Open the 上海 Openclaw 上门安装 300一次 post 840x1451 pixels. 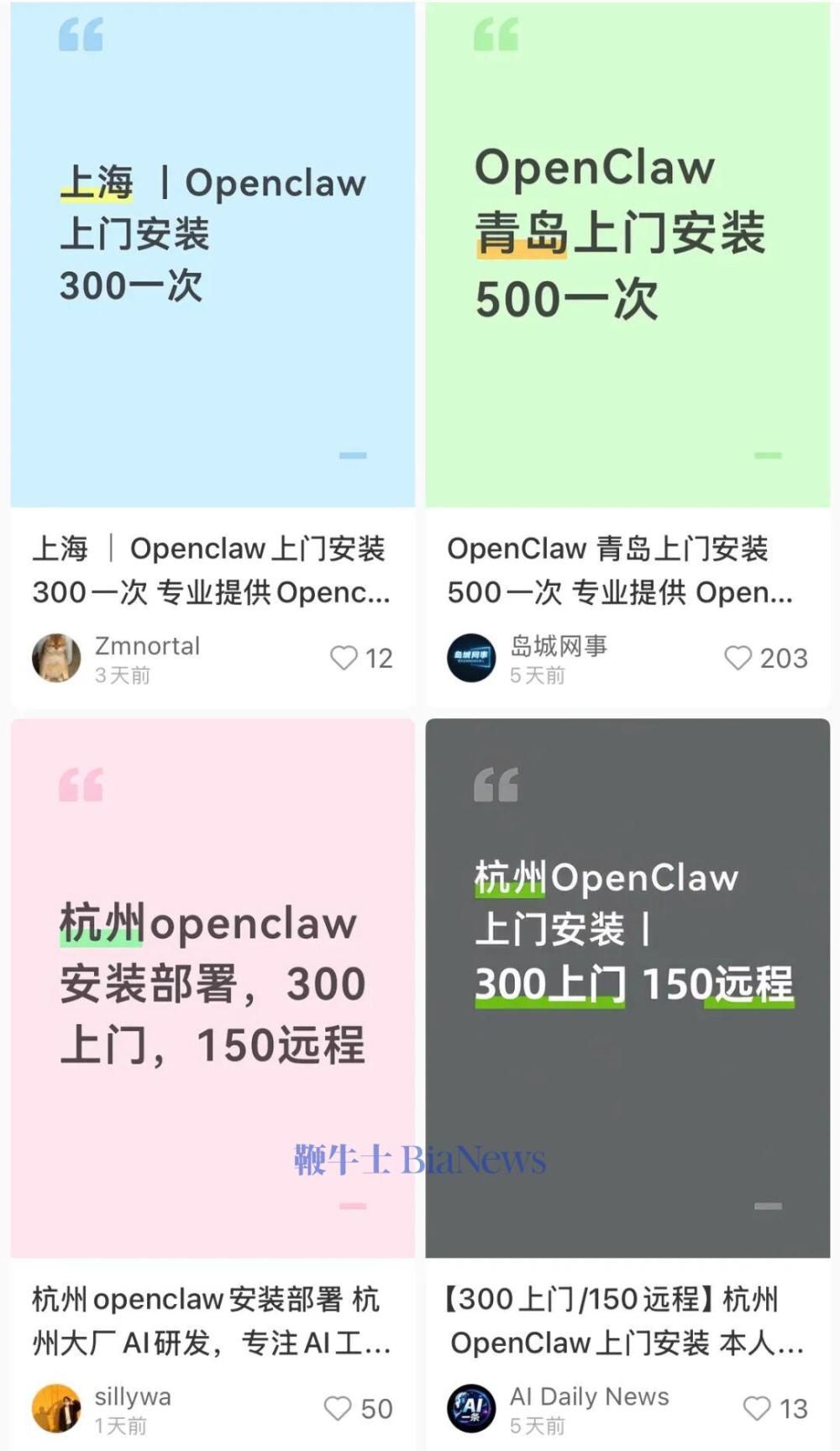pos(212,254)
